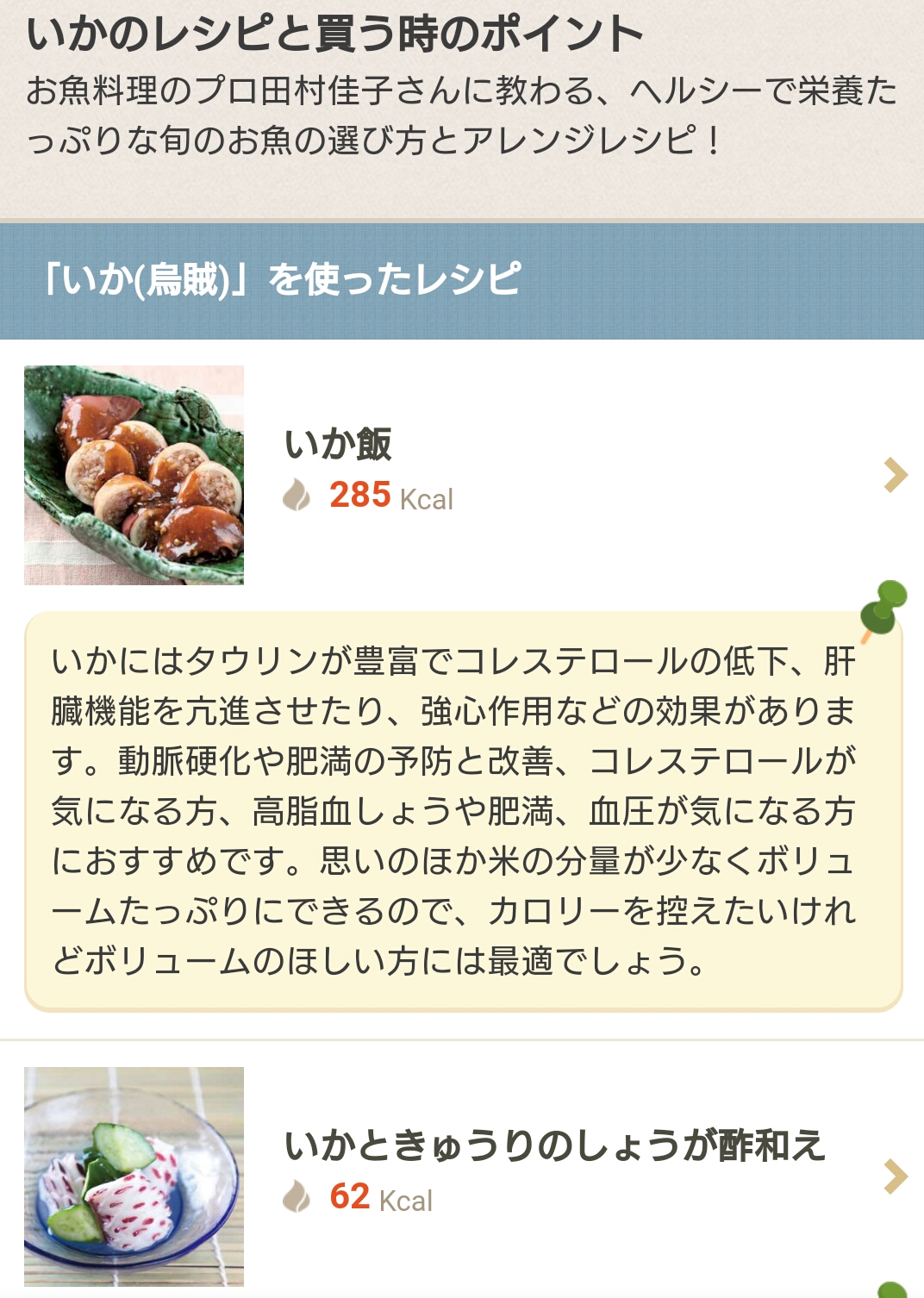Tap the いか飯 dish photo
The image size is (924, 1298).
[x=134, y=475]
